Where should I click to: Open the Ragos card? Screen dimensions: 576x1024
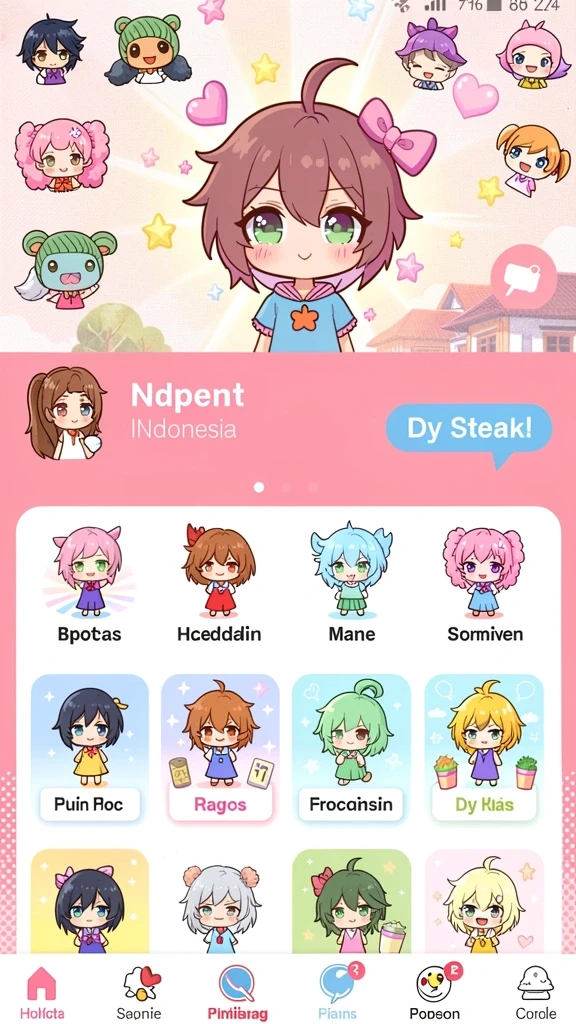[220, 748]
